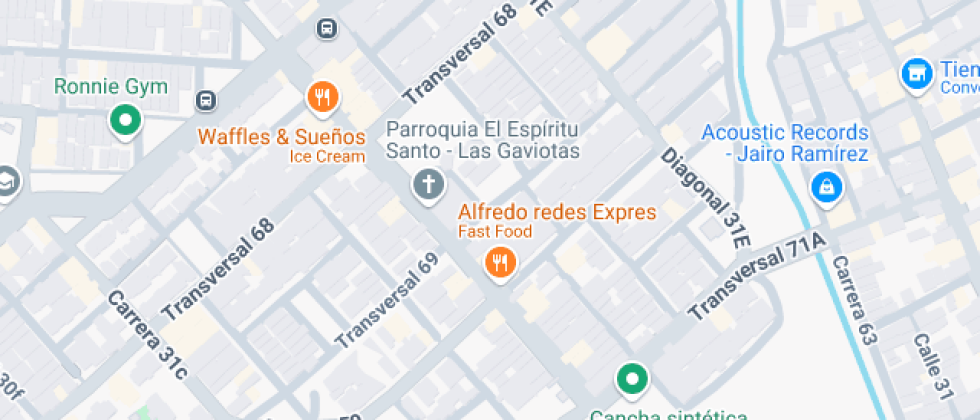Open the Ronnie Gym map pin
Image resolution: width=980 pixels, height=420 pixels.
click(x=125, y=121)
